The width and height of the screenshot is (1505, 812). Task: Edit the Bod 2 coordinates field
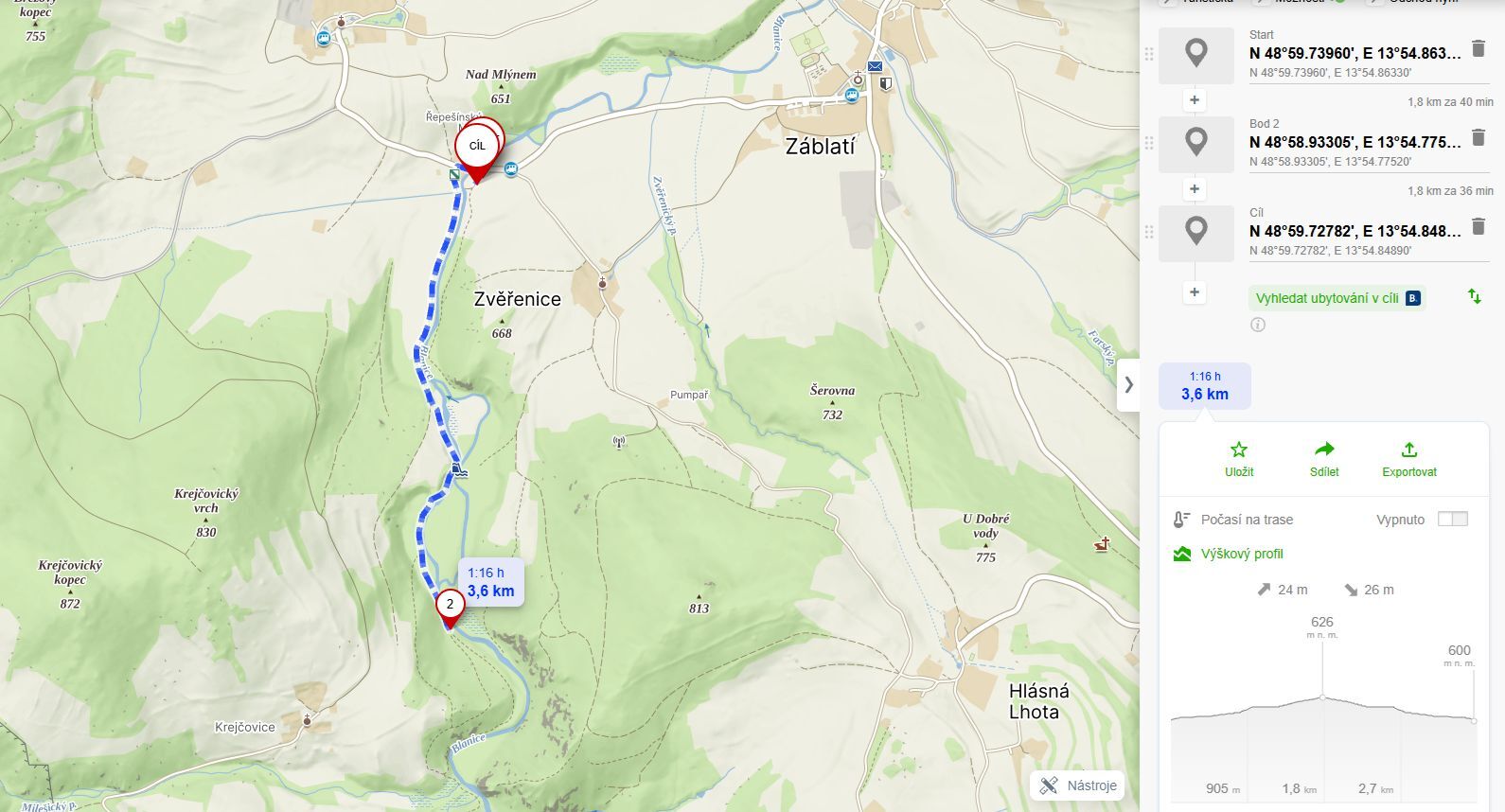tap(1354, 142)
